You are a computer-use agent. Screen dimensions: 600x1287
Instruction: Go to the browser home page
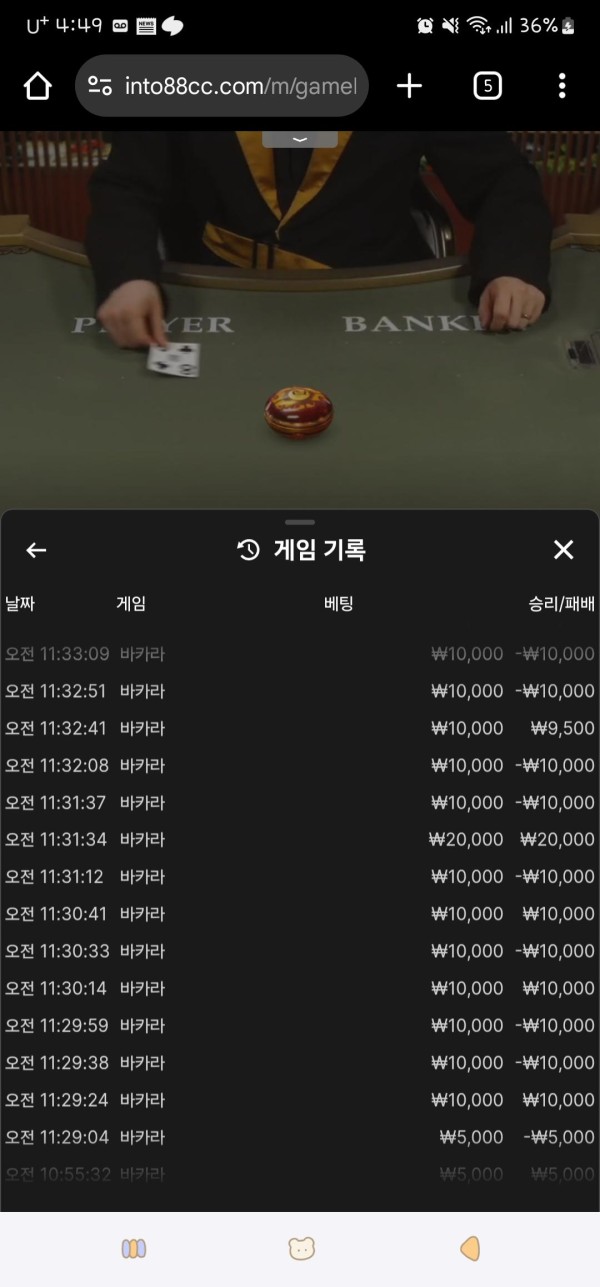pos(38,87)
